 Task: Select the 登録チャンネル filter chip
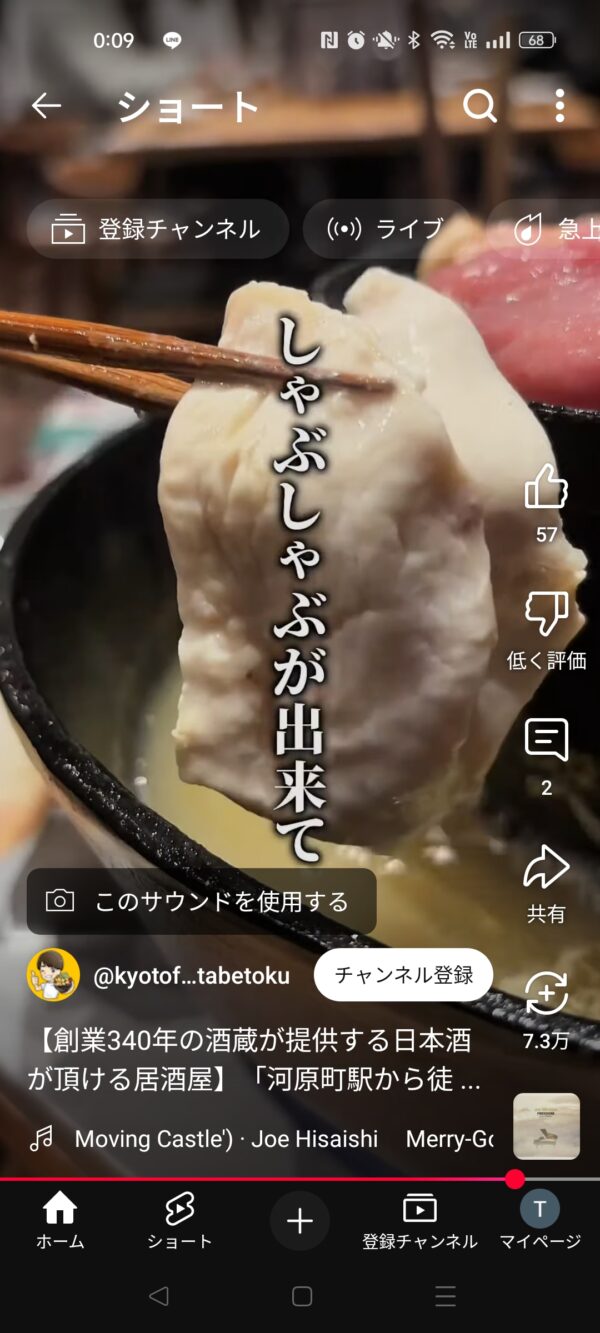[157, 229]
